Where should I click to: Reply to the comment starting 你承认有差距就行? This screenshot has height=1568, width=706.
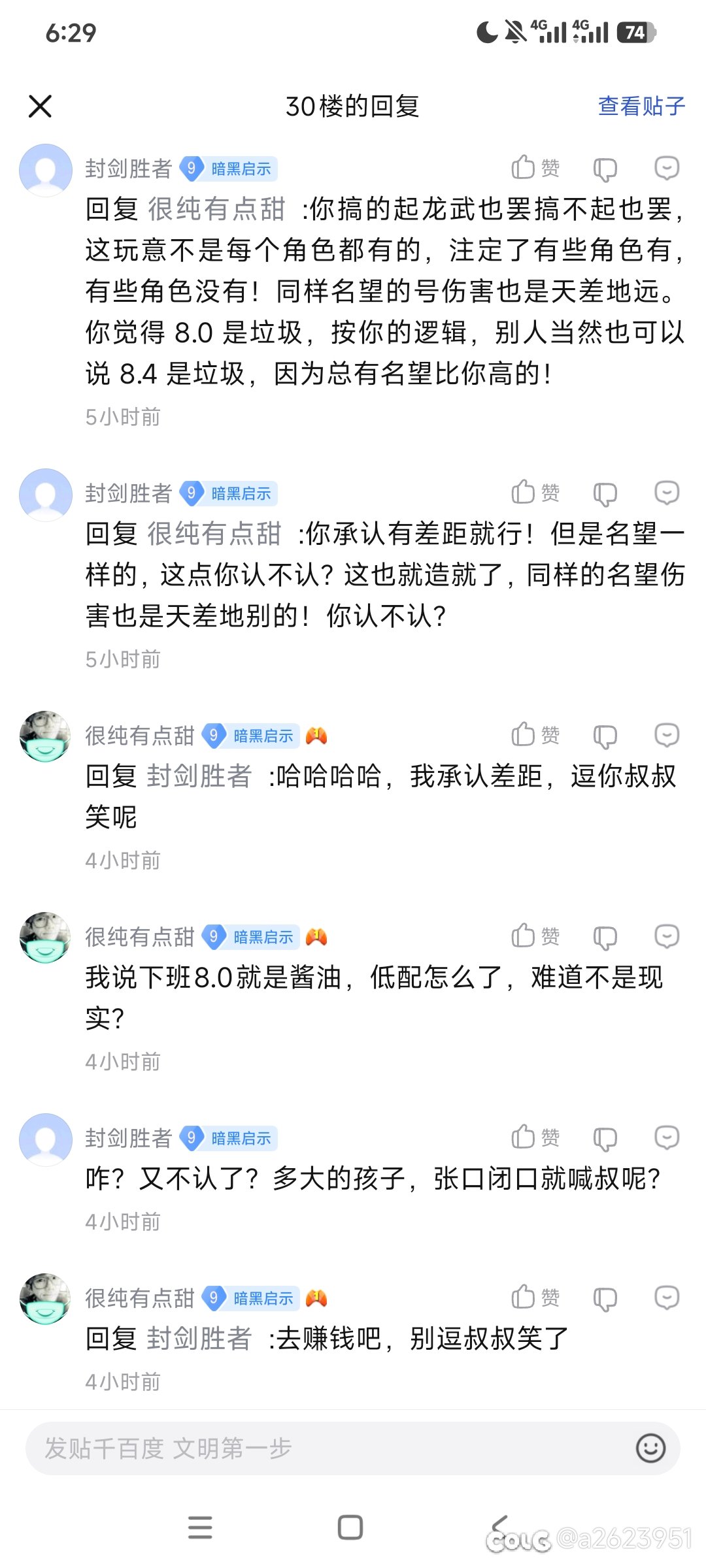pyautogui.click(x=667, y=493)
